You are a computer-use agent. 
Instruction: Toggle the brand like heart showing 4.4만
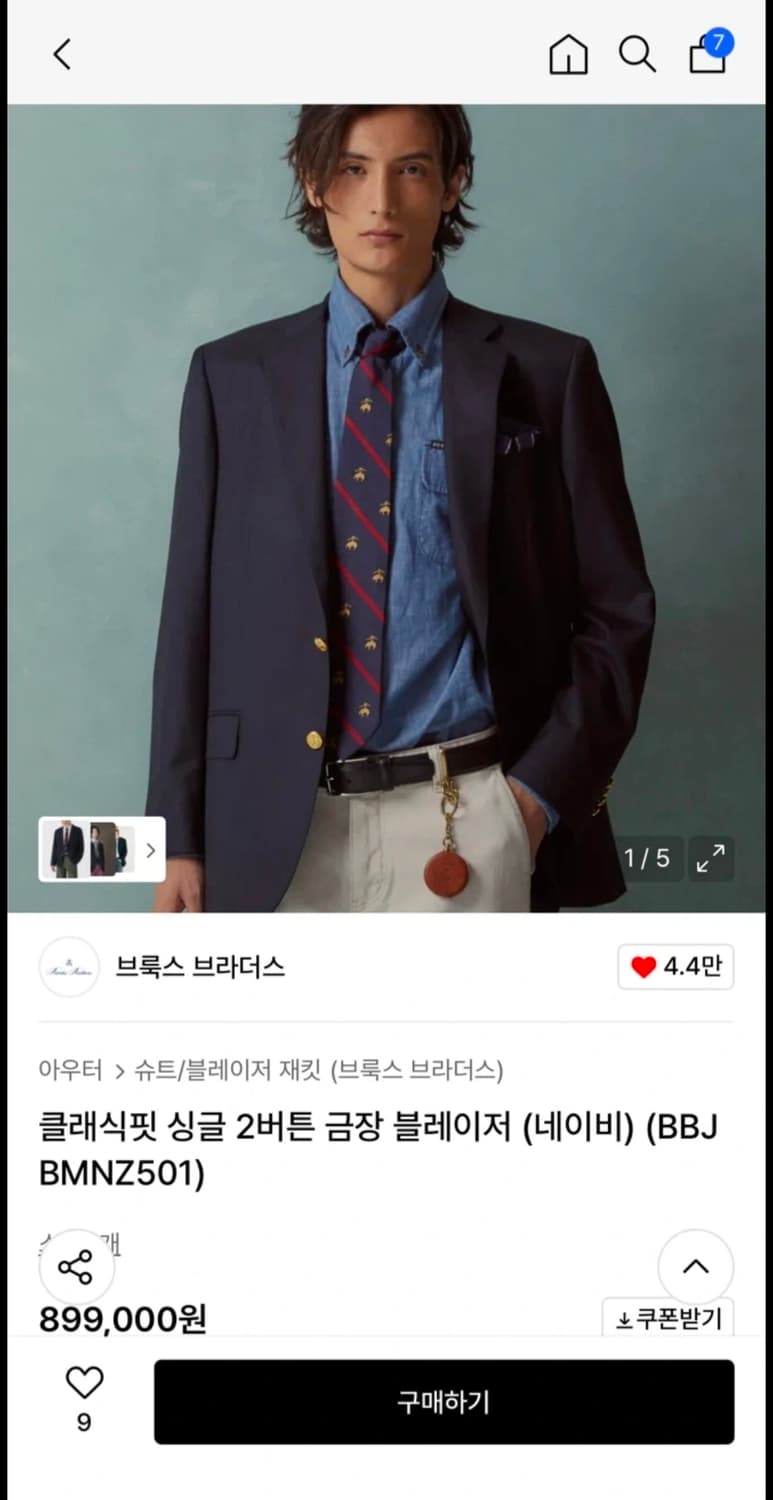coord(675,967)
